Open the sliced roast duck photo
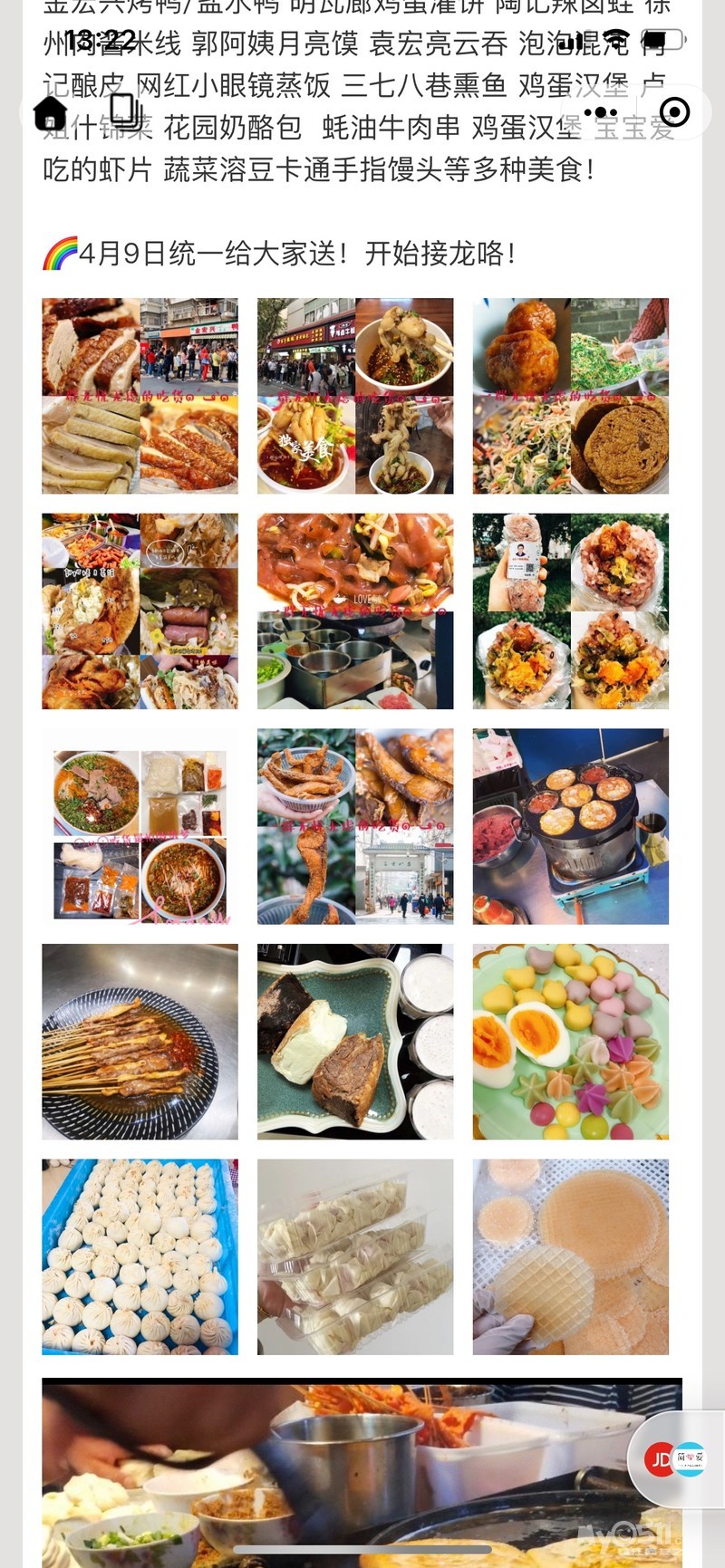 140,396
